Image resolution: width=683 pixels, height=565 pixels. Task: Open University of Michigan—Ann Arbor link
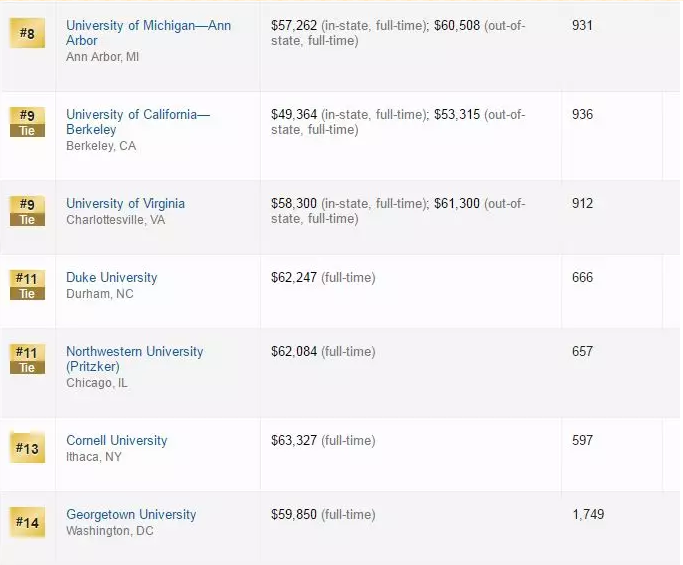click(148, 25)
